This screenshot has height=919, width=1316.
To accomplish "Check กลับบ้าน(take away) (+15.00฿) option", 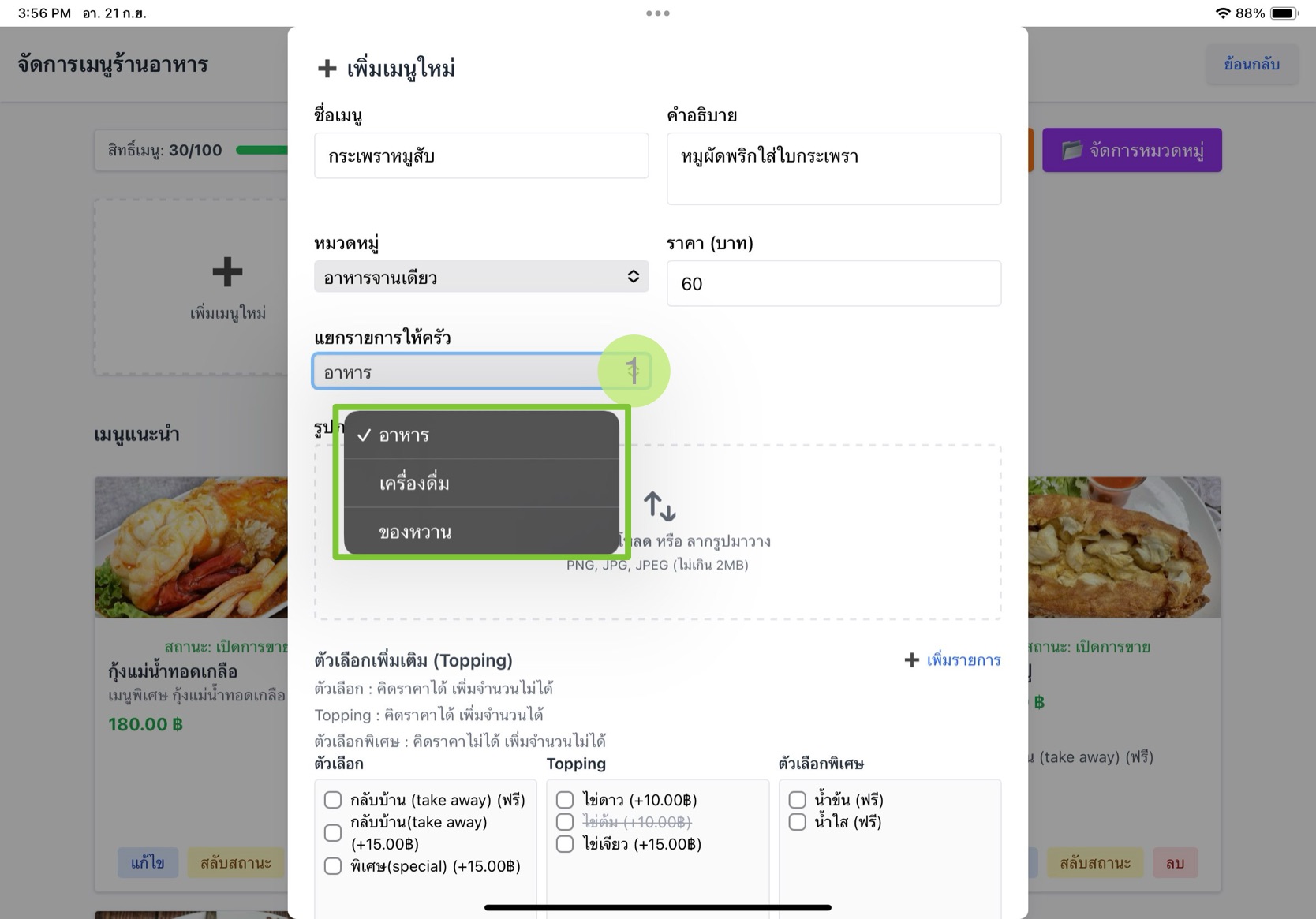I will pyautogui.click(x=333, y=833).
